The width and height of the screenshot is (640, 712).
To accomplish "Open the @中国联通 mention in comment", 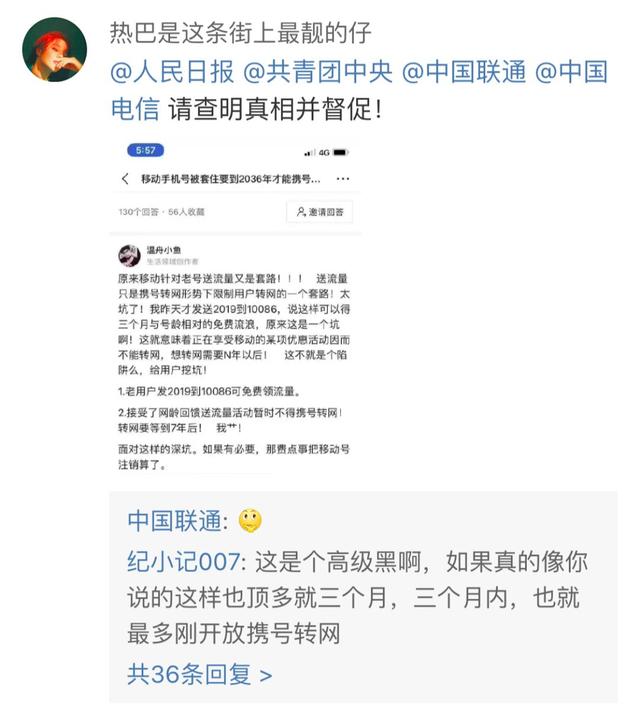I will [462, 72].
